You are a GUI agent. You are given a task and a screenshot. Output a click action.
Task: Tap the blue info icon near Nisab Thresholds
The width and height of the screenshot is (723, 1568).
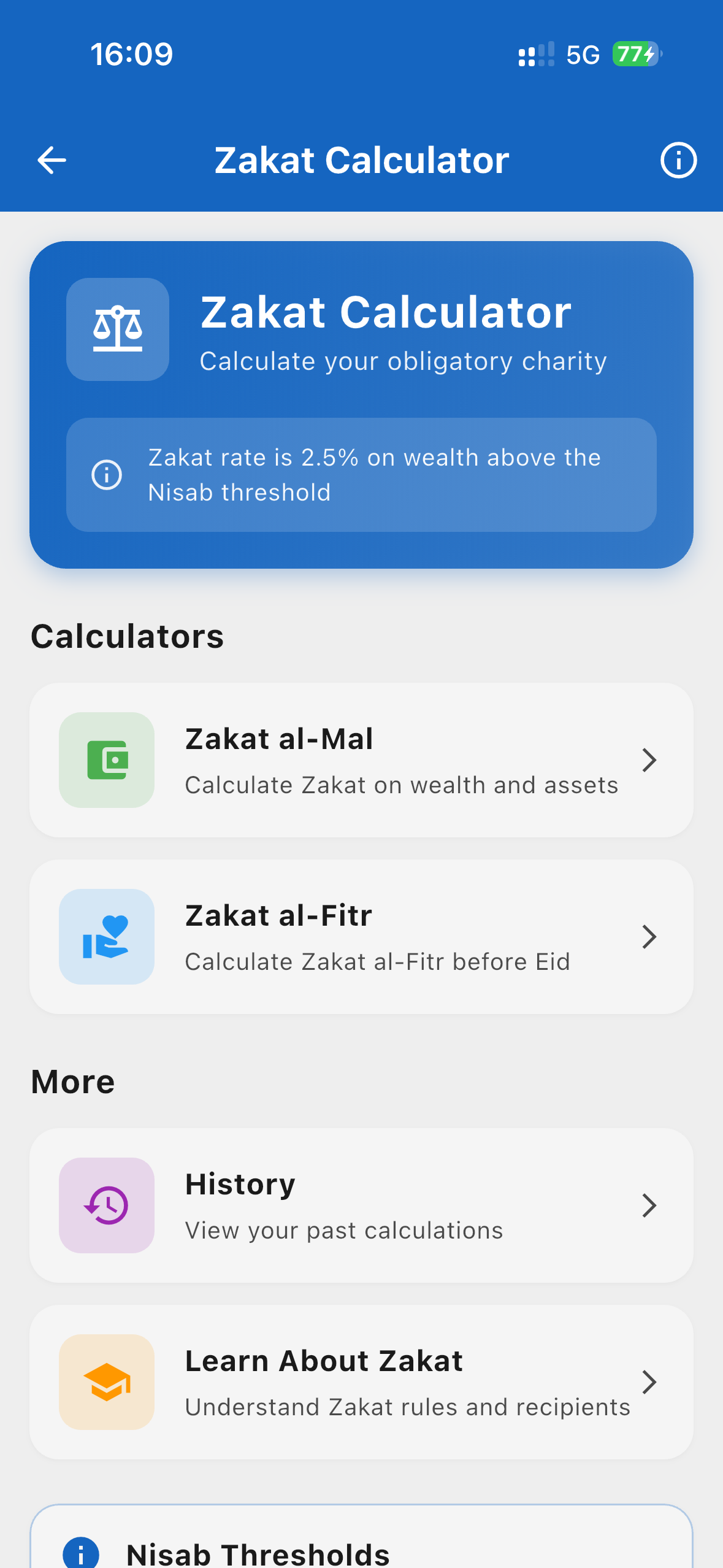[x=83, y=1555]
